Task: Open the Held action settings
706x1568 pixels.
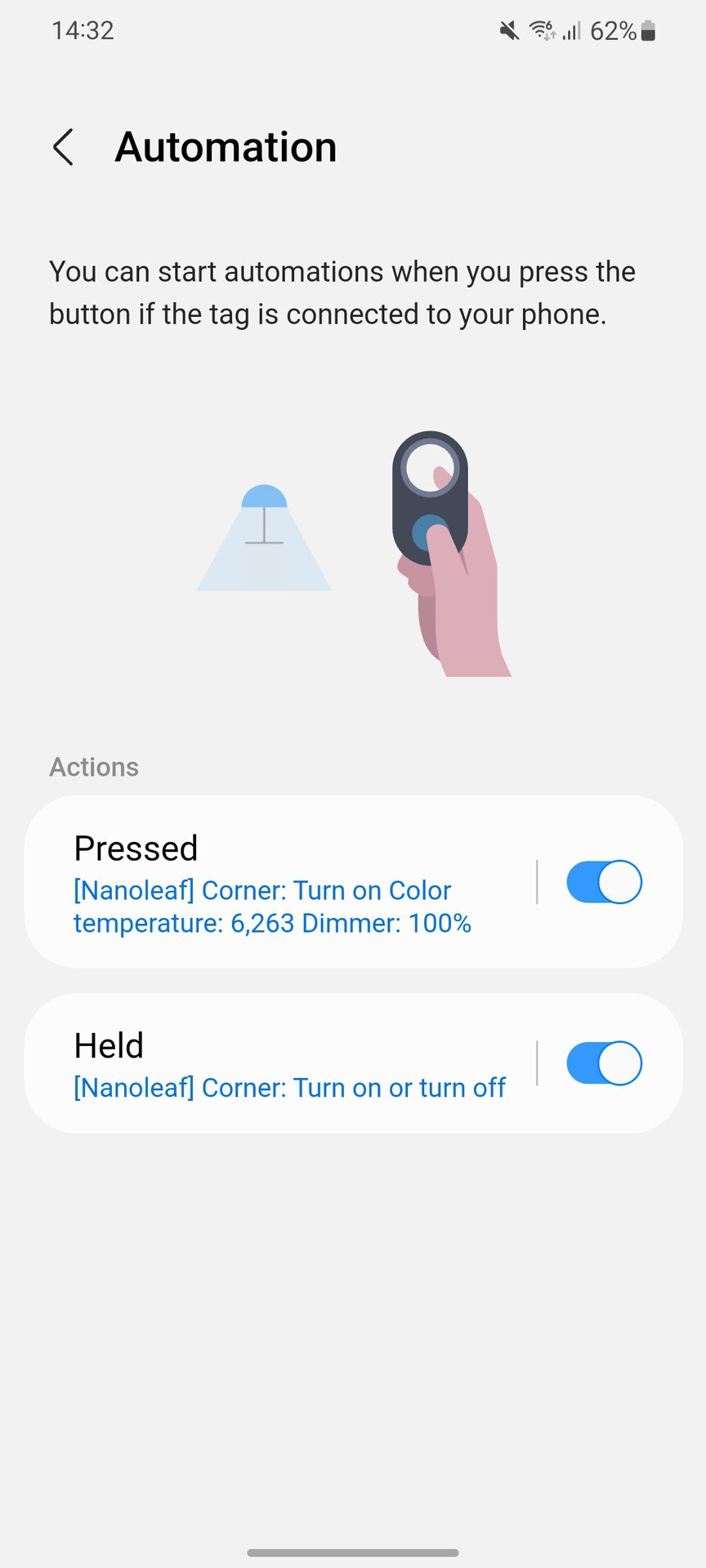Action: click(x=280, y=1063)
